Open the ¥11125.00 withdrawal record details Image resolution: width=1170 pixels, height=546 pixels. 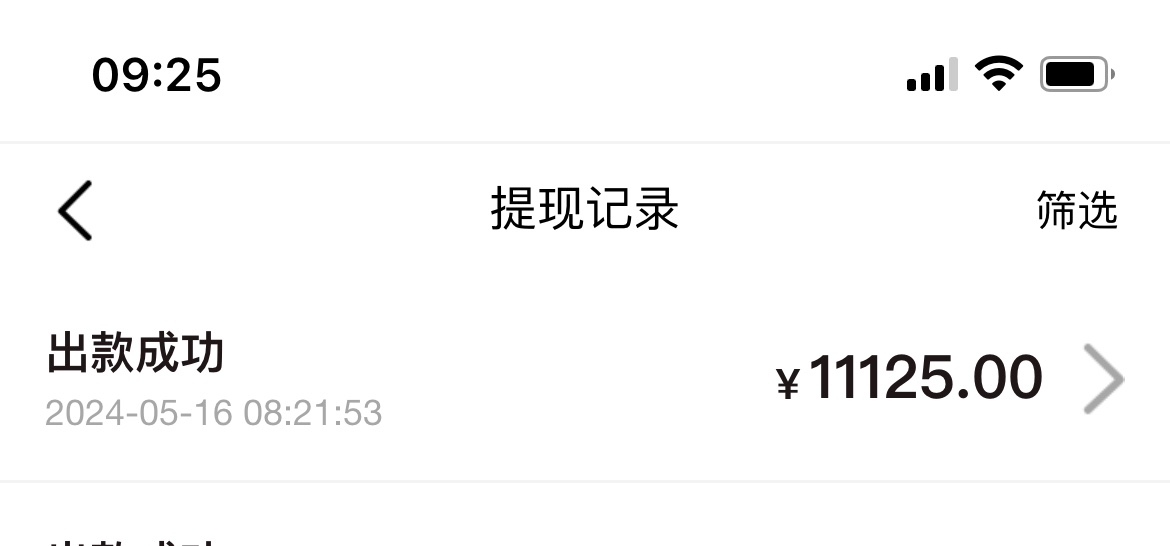pyautogui.click(x=1103, y=379)
